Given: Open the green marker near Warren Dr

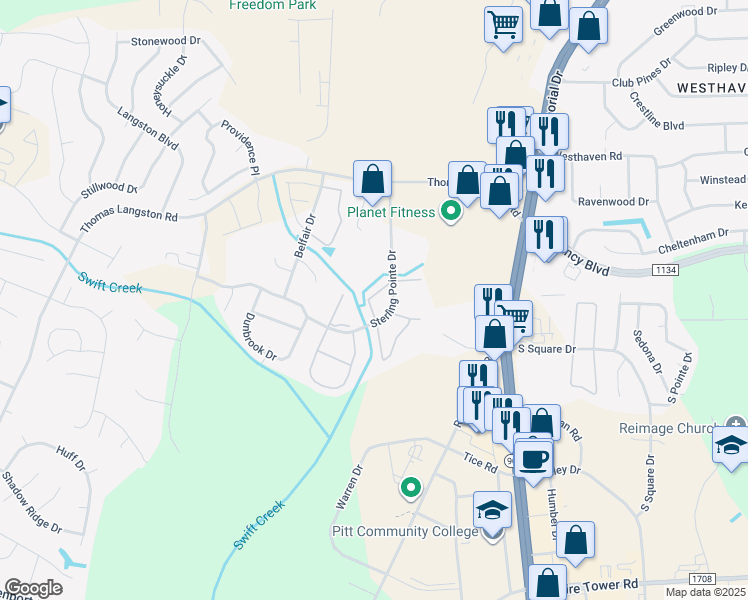Looking at the screenshot, I should pyautogui.click(x=409, y=488).
